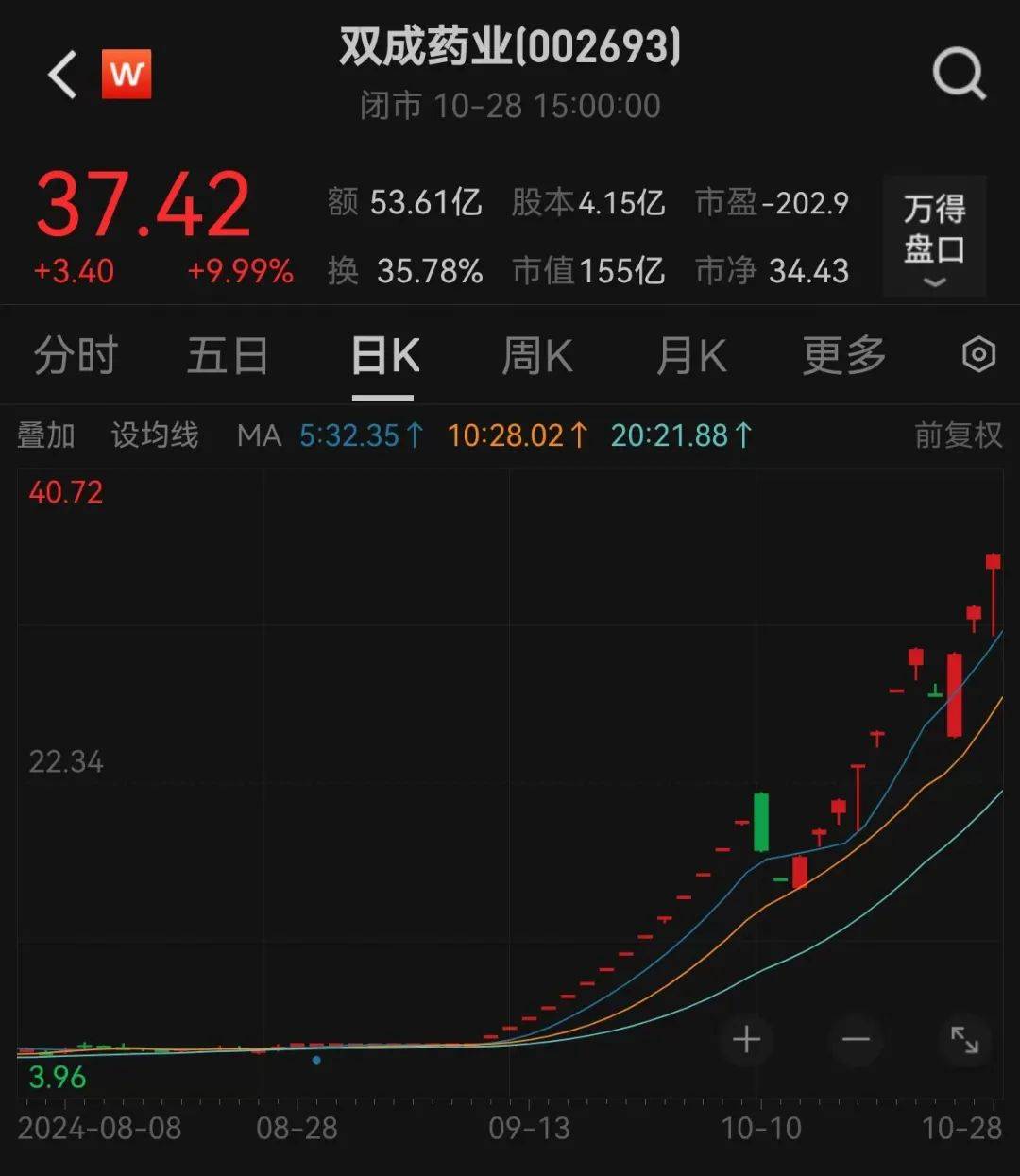
Task: Click the green candlestick near 10-10
Action: [x=761, y=822]
